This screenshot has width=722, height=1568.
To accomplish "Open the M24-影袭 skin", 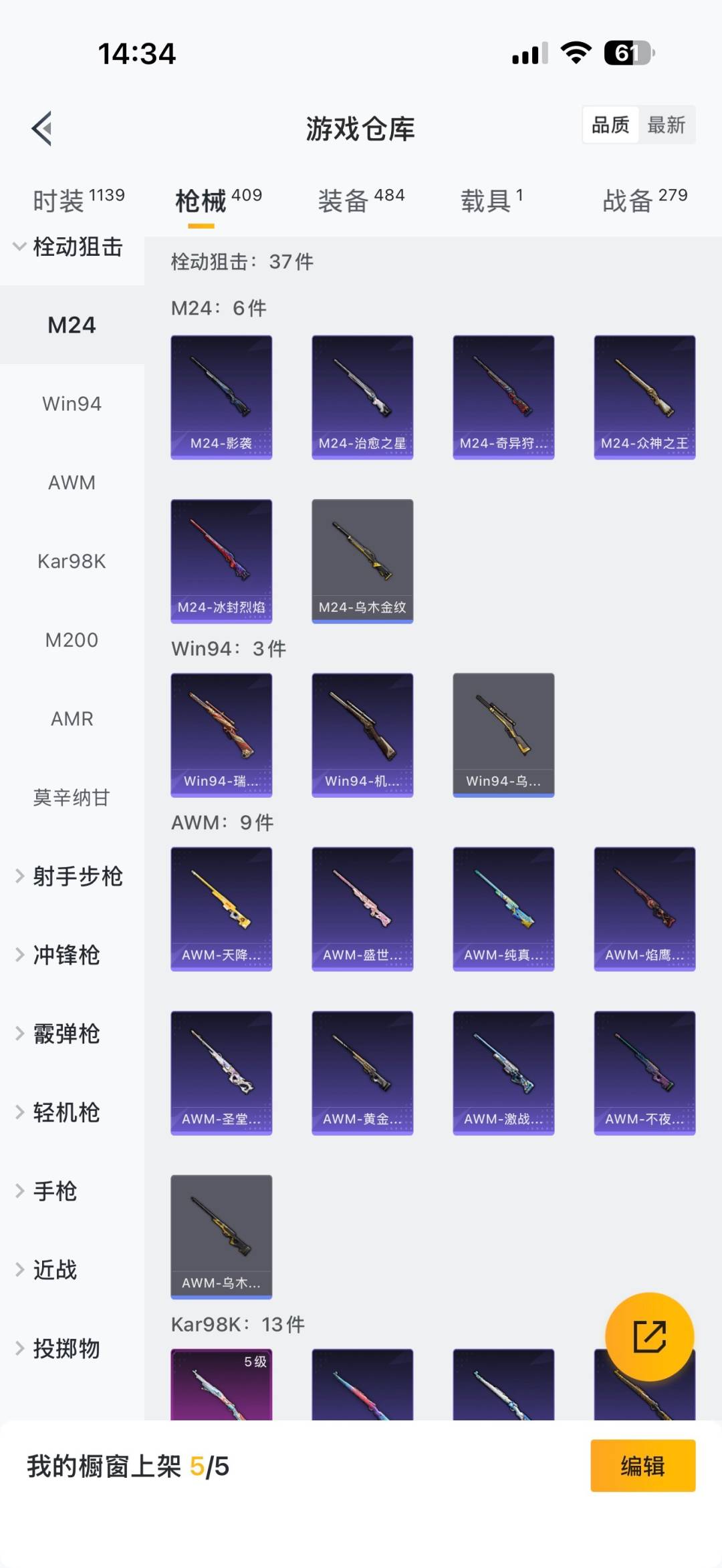I will [221, 397].
